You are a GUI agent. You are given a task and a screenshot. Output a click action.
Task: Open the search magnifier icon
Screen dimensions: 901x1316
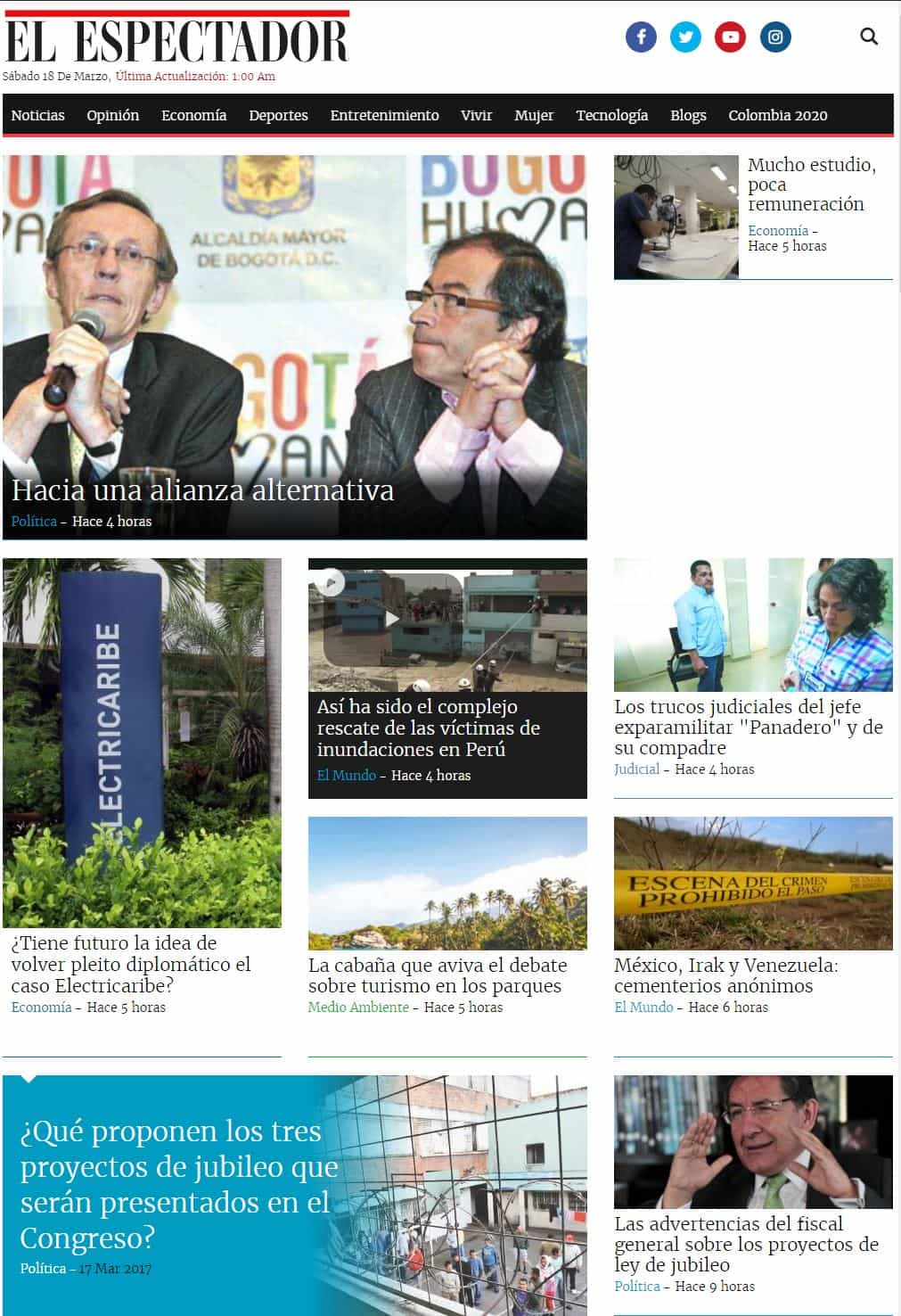[869, 37]
